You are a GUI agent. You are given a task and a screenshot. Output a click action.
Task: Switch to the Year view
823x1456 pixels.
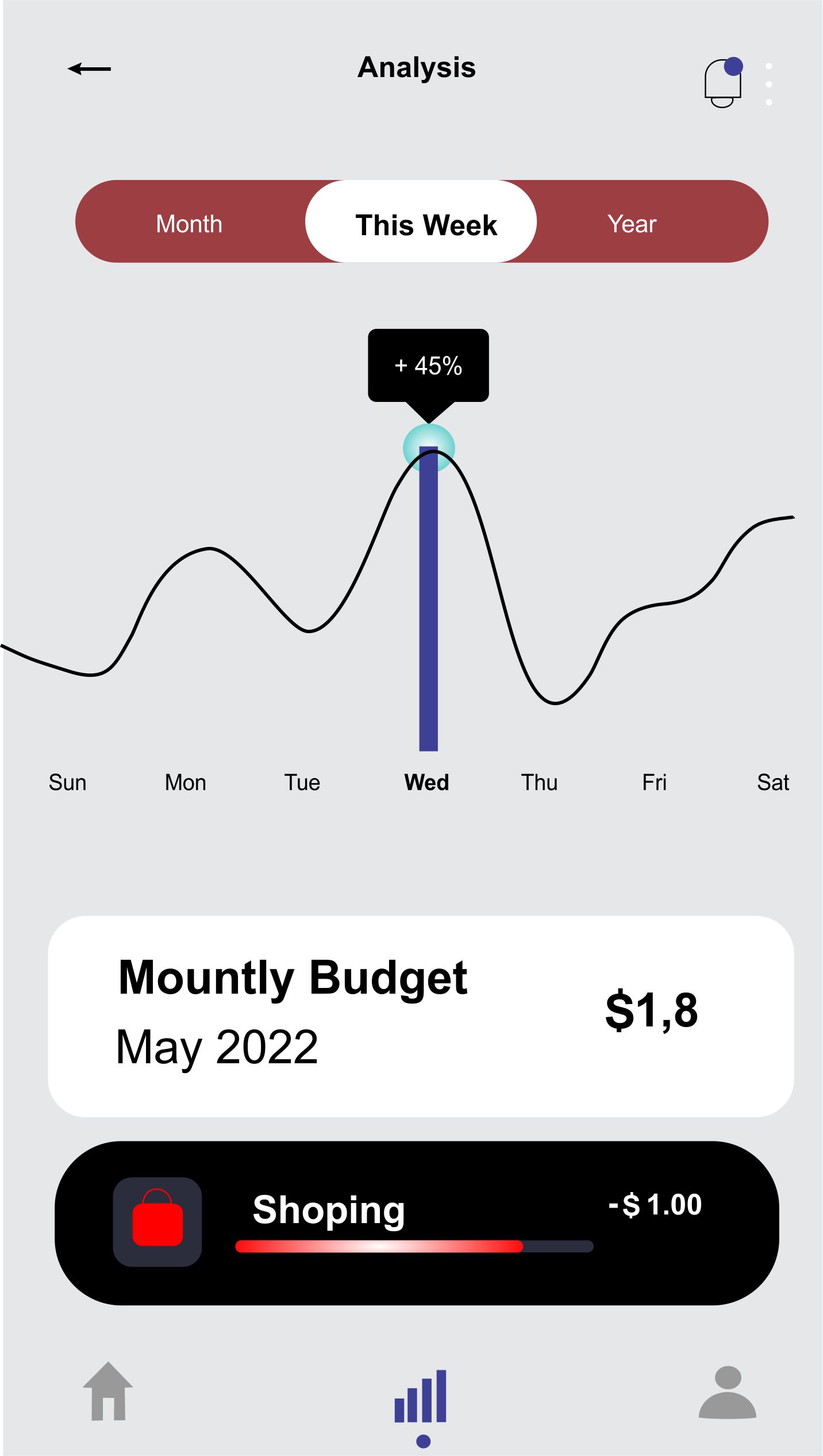[632, 224]
